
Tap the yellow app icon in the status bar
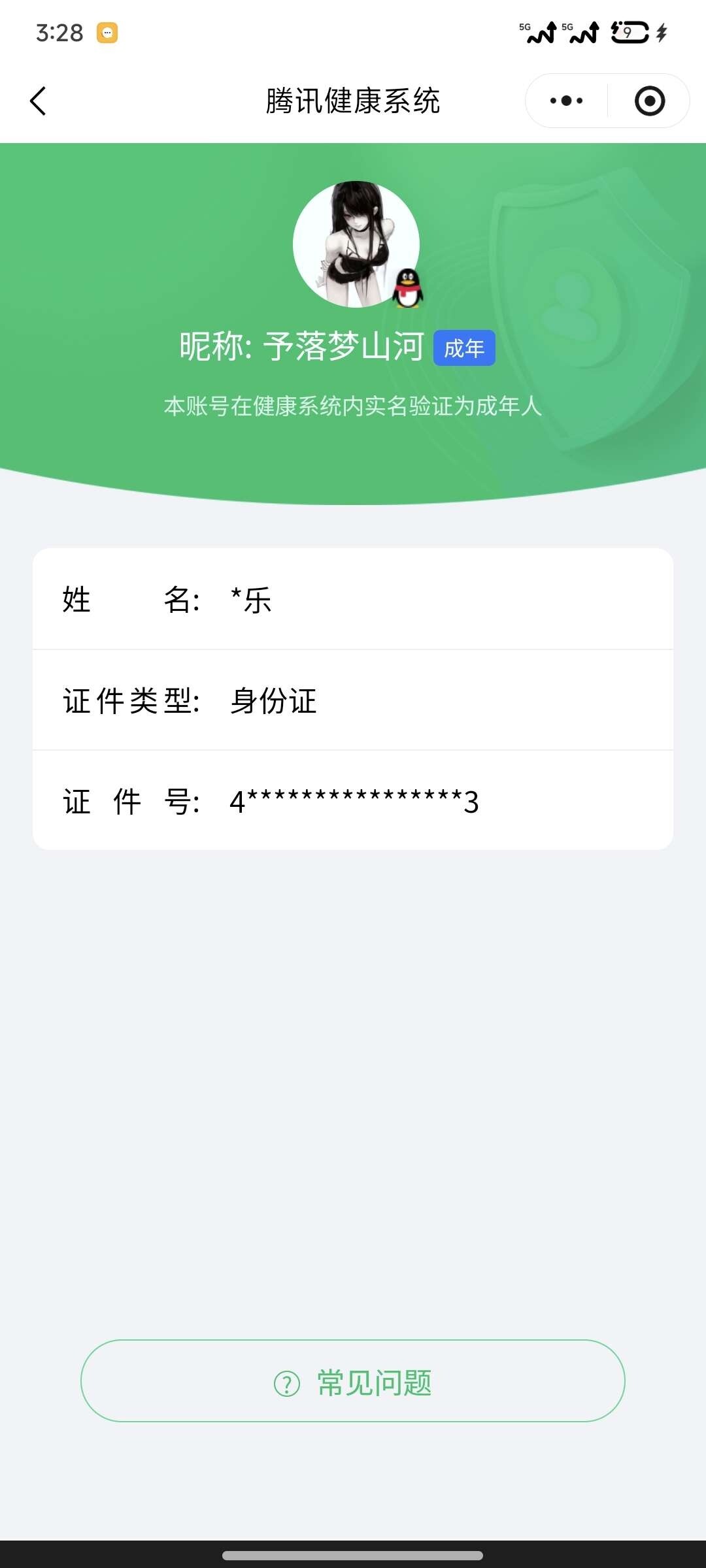coord(109,31)
